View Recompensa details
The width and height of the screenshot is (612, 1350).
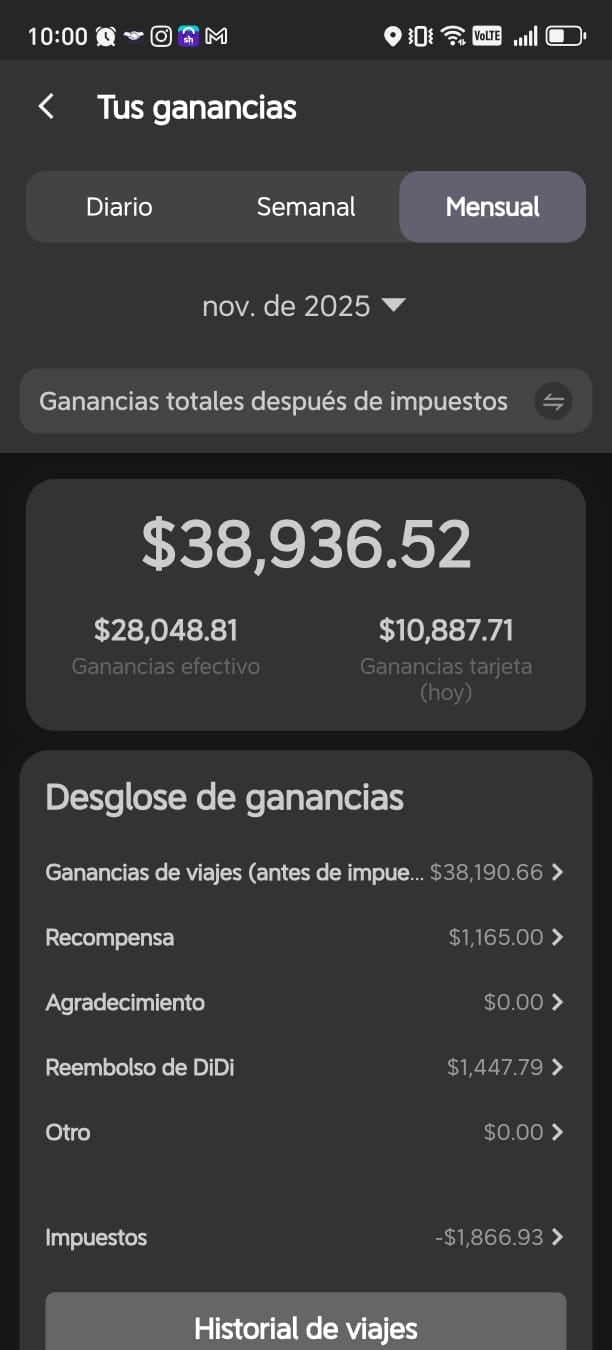point(305,937)
